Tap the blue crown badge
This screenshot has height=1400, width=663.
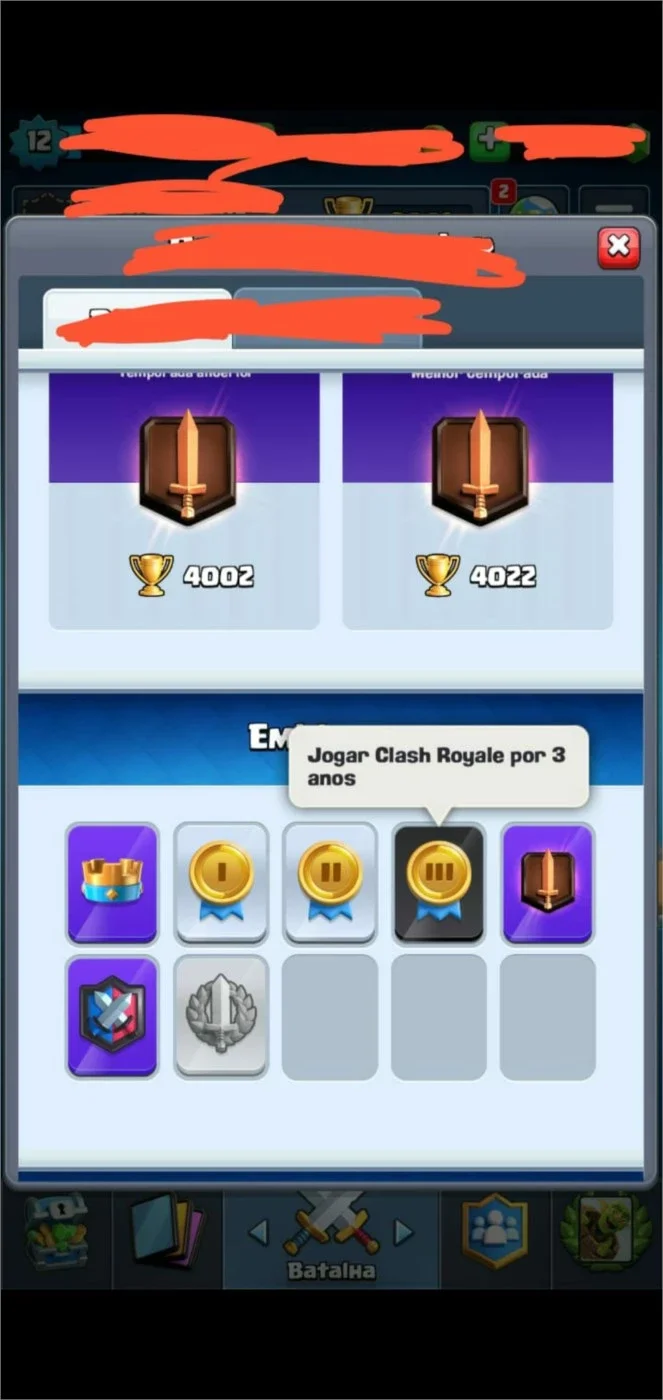112,883
